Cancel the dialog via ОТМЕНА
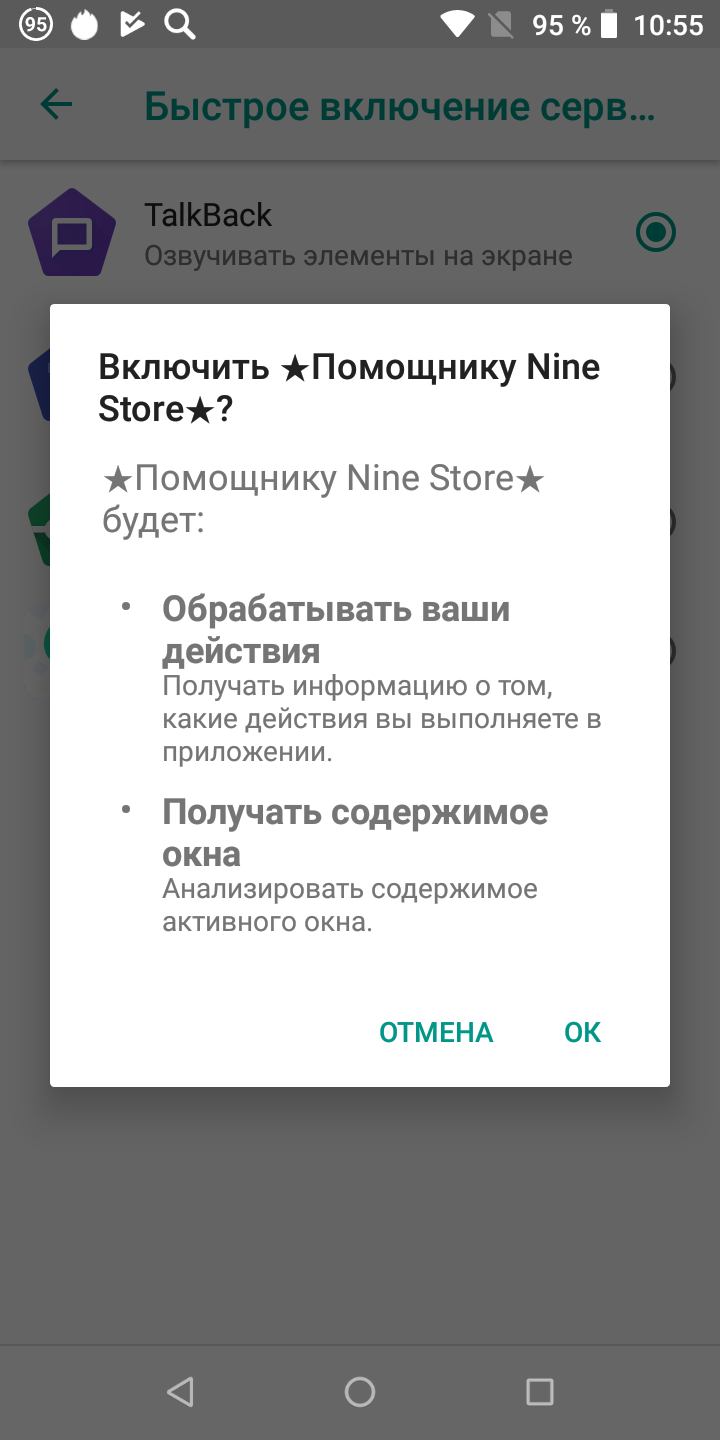720x1440 pixels. point(436,1032)
